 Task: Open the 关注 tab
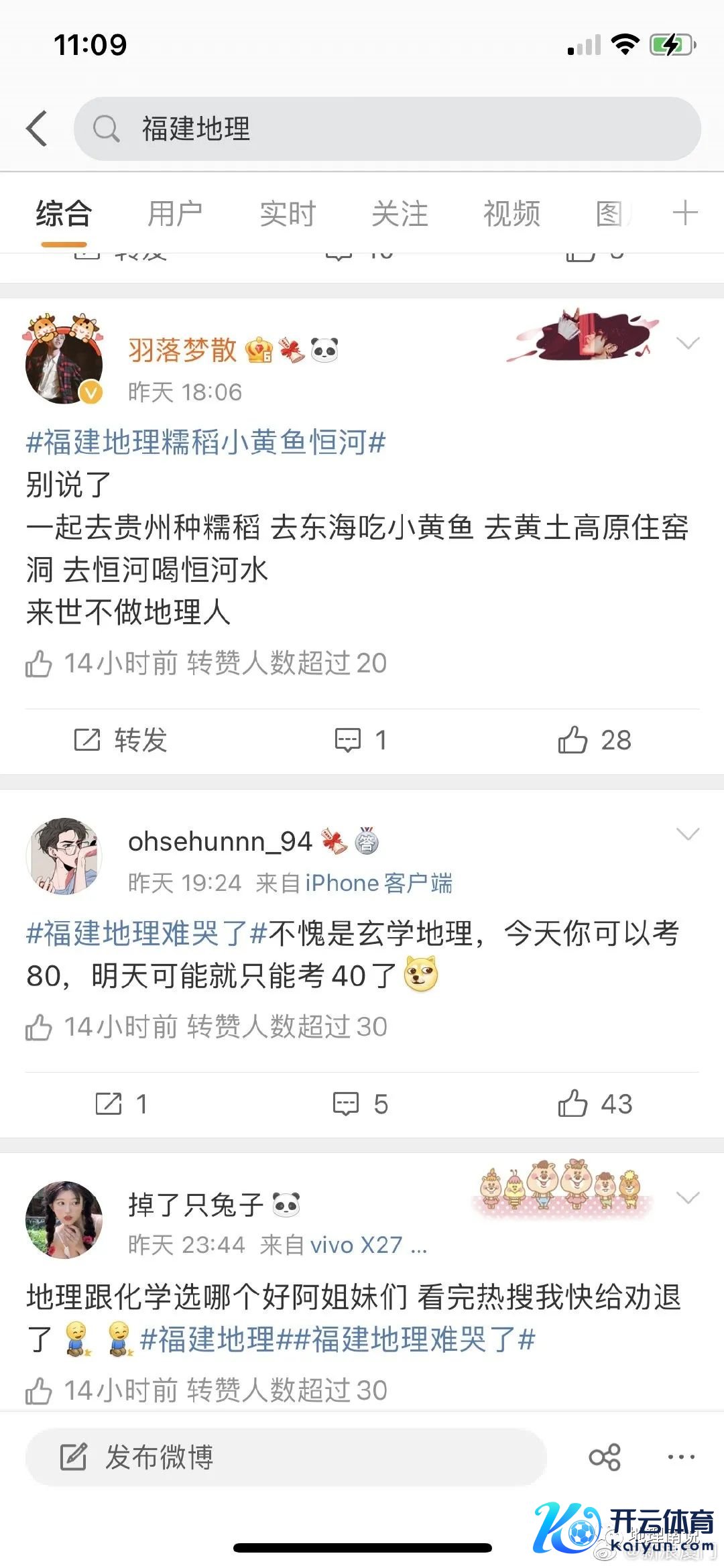click(x=400, y=215)
